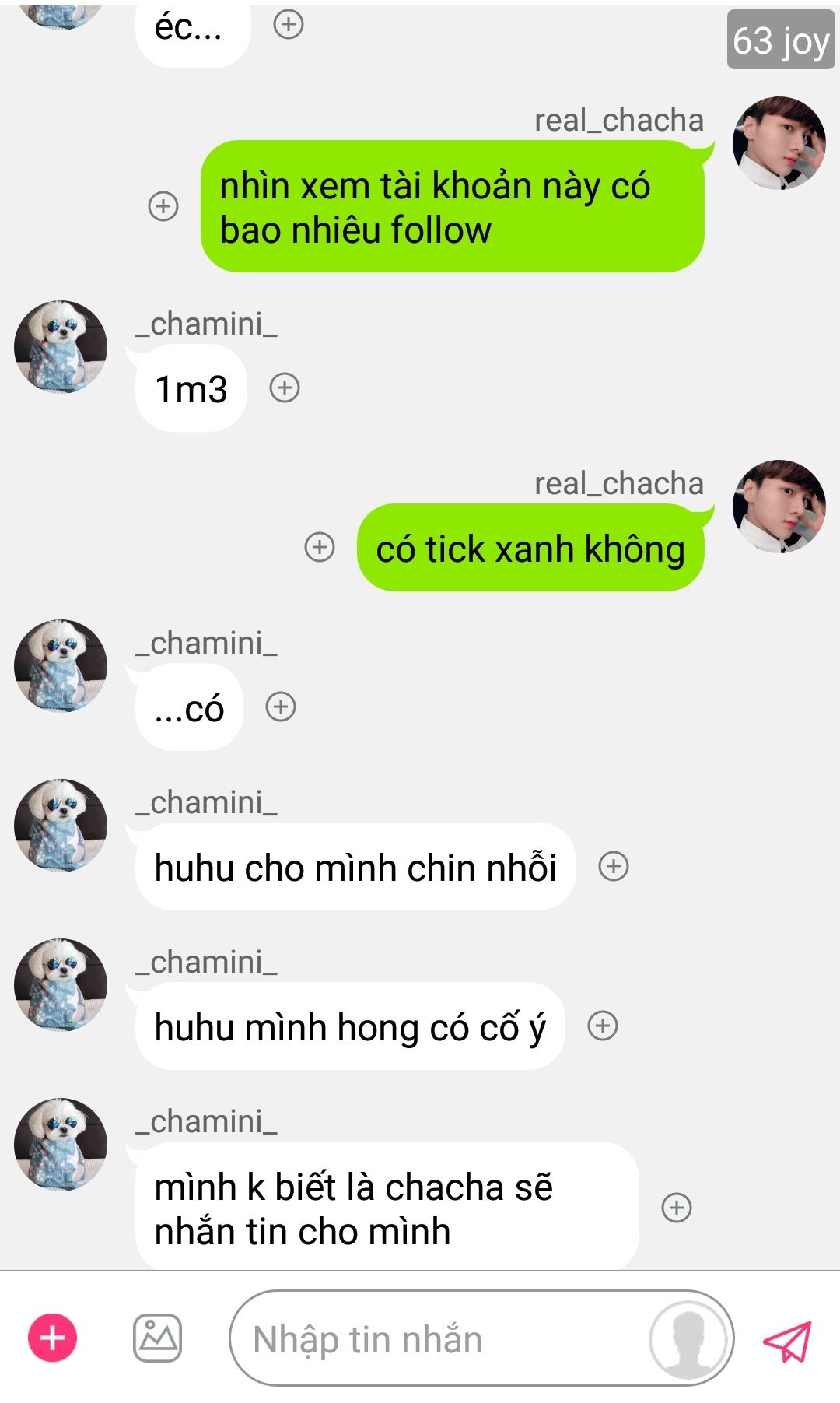This screenshot has height=1403, width=840.
Task: React to 'huhu cho mình chin nhỗi'
Action: 614,866
